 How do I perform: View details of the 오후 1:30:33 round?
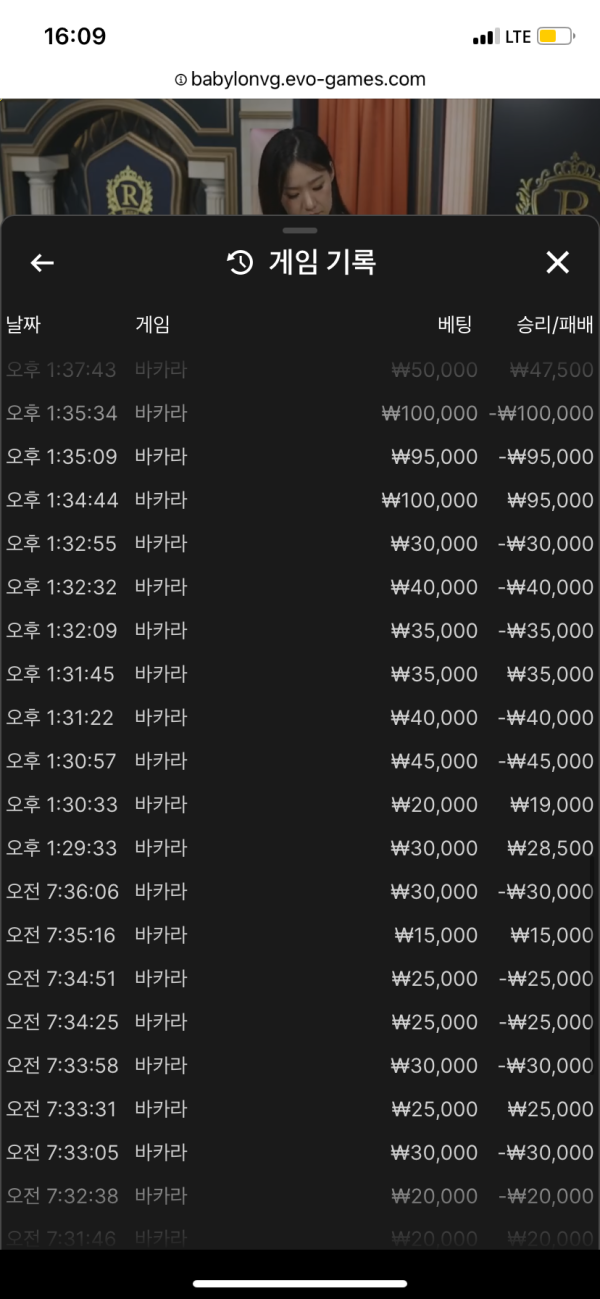point(300,804)
